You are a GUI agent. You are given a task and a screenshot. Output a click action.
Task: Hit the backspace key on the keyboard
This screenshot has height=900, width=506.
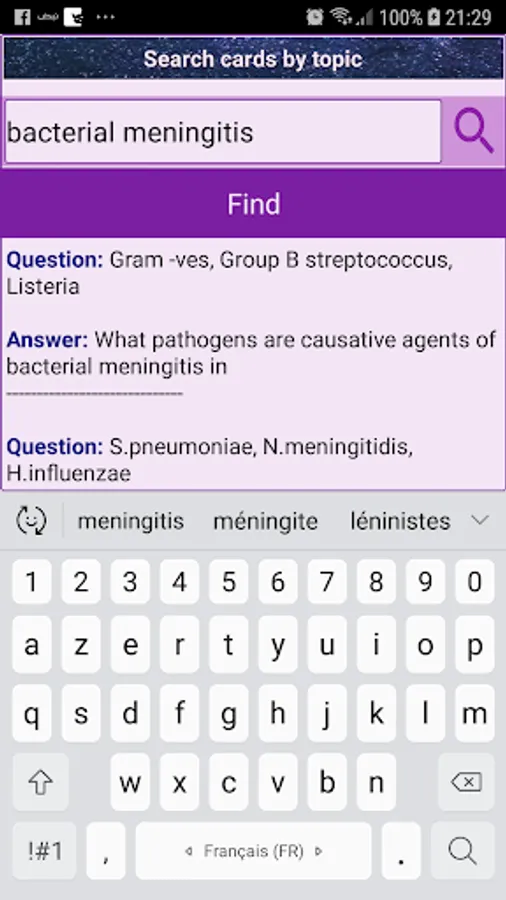click(466, 782)
